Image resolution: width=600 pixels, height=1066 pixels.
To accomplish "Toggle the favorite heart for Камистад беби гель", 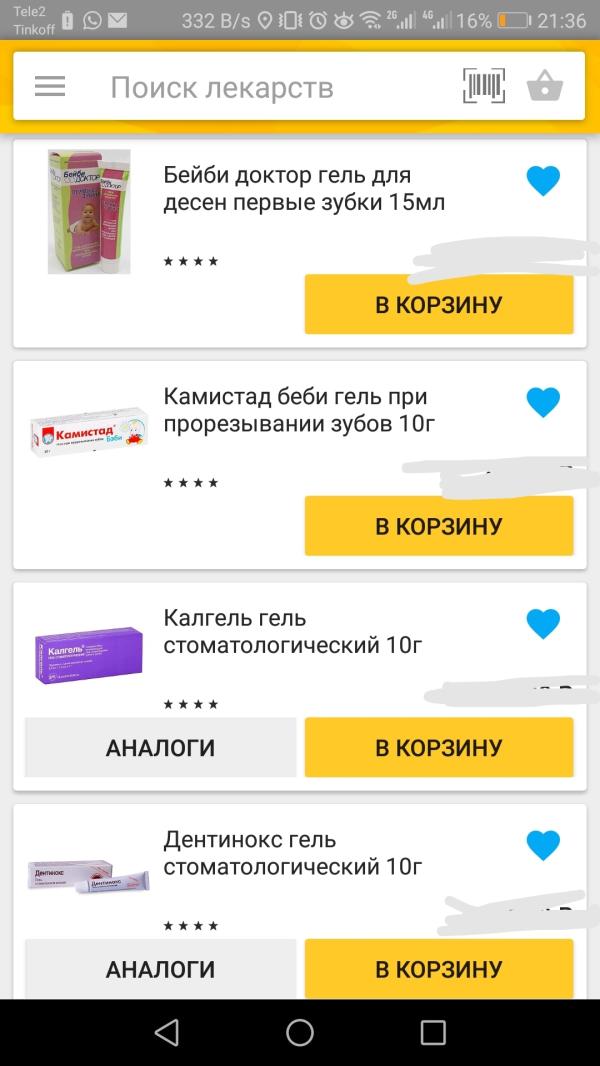I will pyautogui.click(x=543, y=402).
